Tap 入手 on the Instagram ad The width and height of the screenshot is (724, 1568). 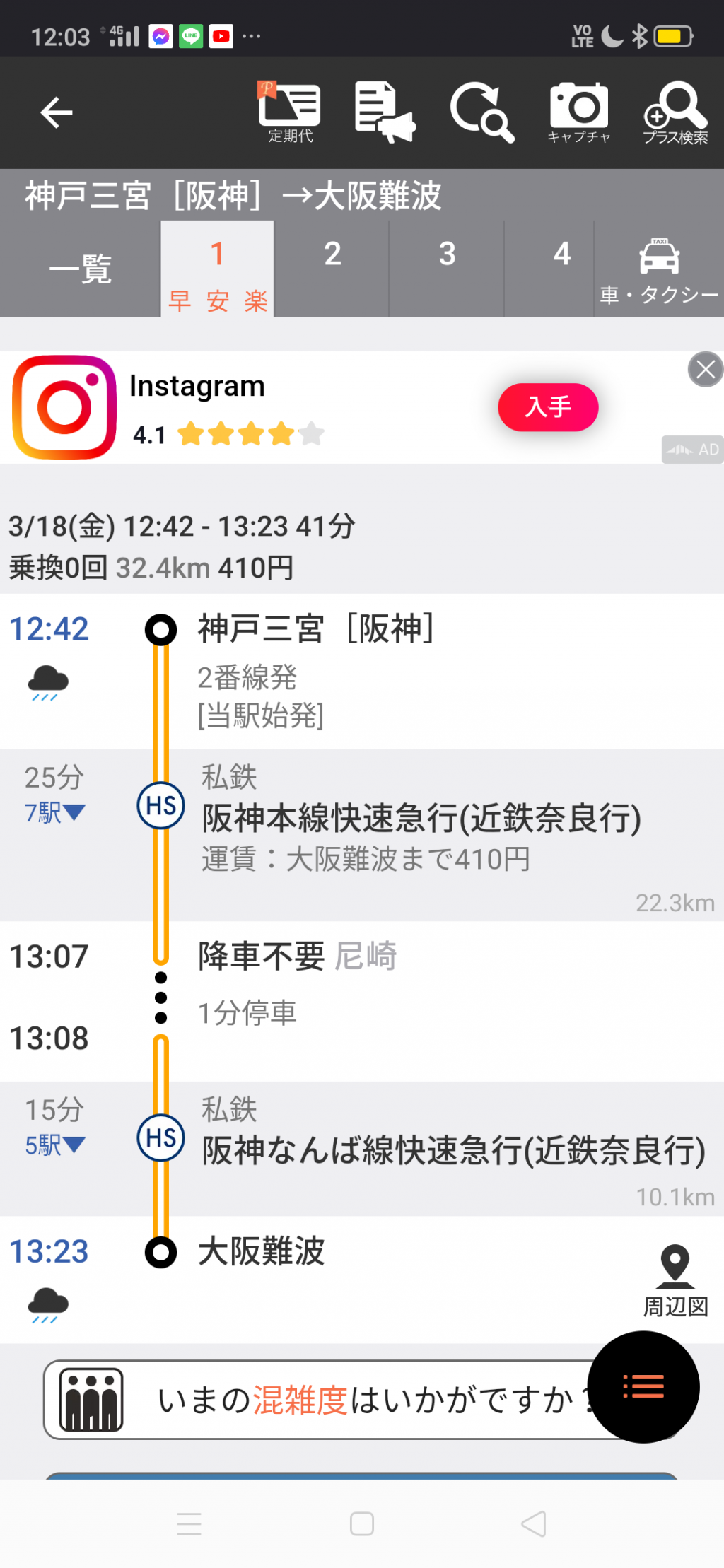(x=548, y=407)
